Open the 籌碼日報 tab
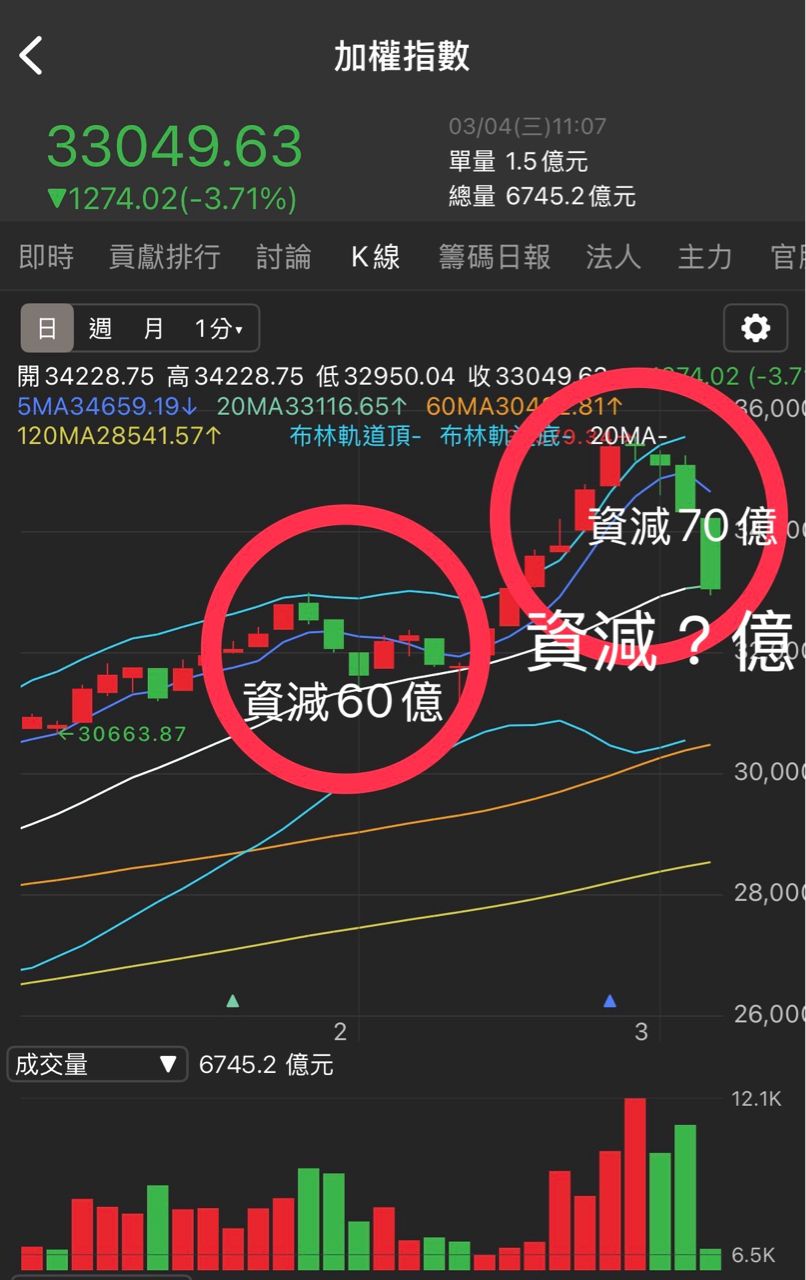This screenshot has height=1280, width=806. pyautogui.click(x=495, y=258)
